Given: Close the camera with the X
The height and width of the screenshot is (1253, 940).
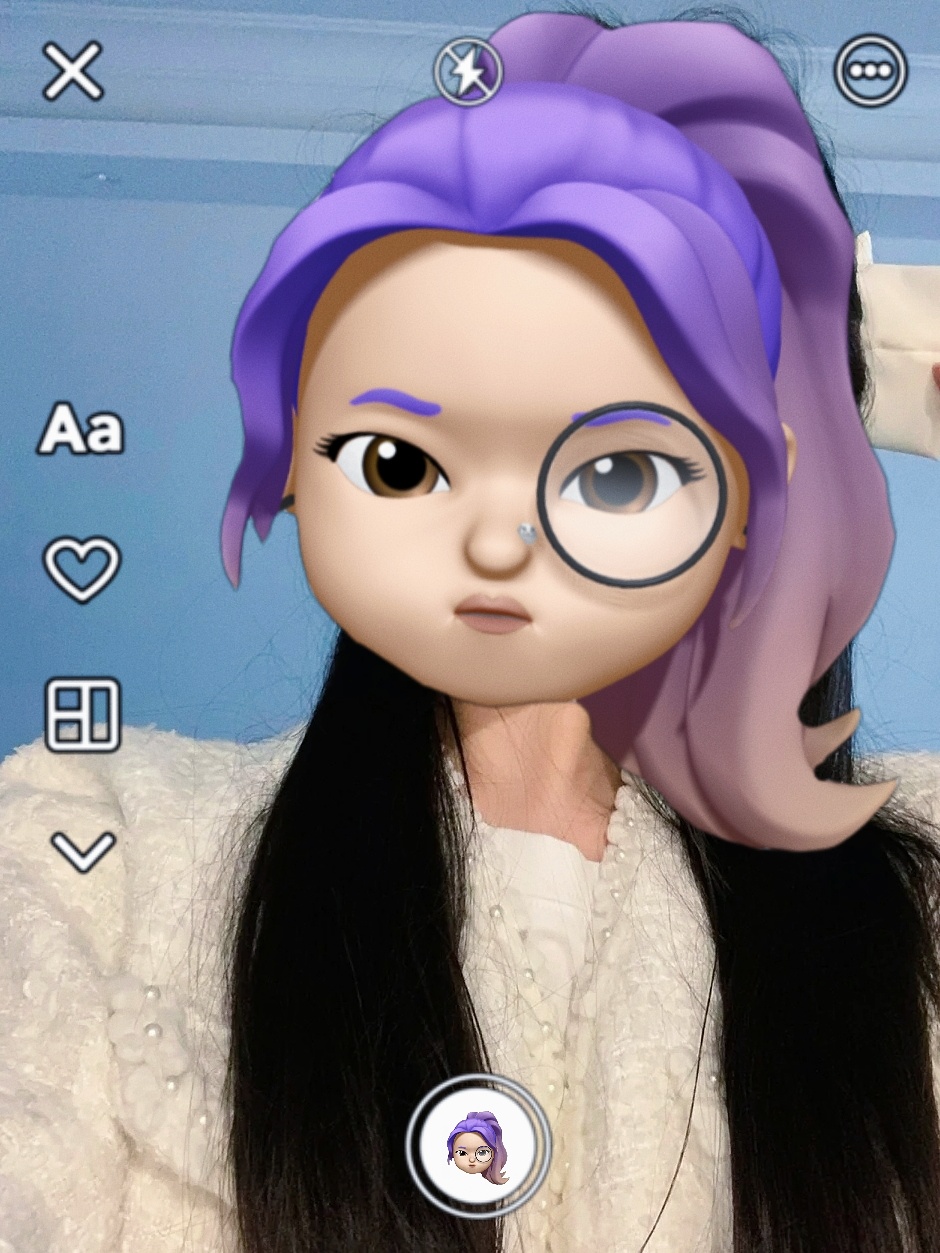Looking at the screenshot, I should (73, 71).
